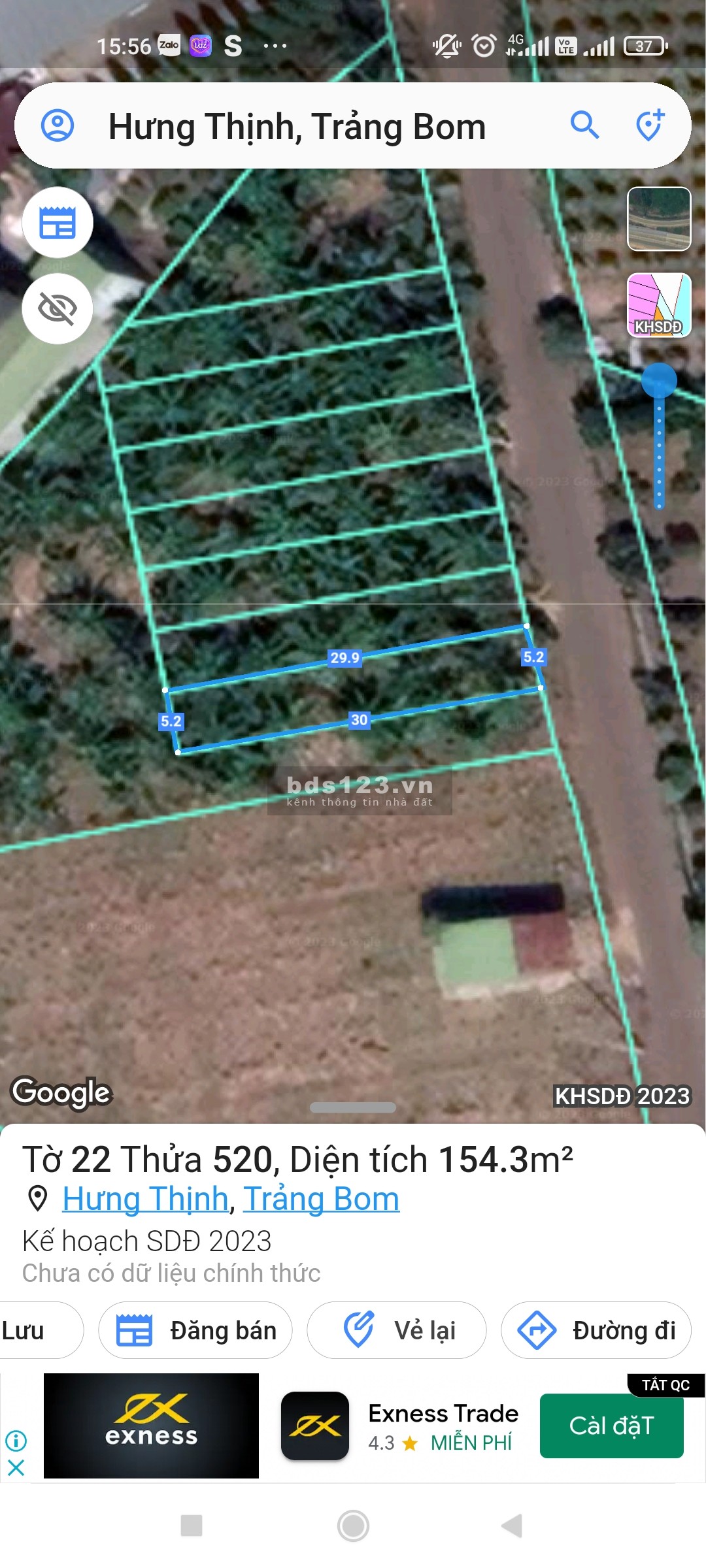Expand the bottom sheet drag handle
The image size is (706, 1568).
pyautogui.click(x=353, y=1107)
